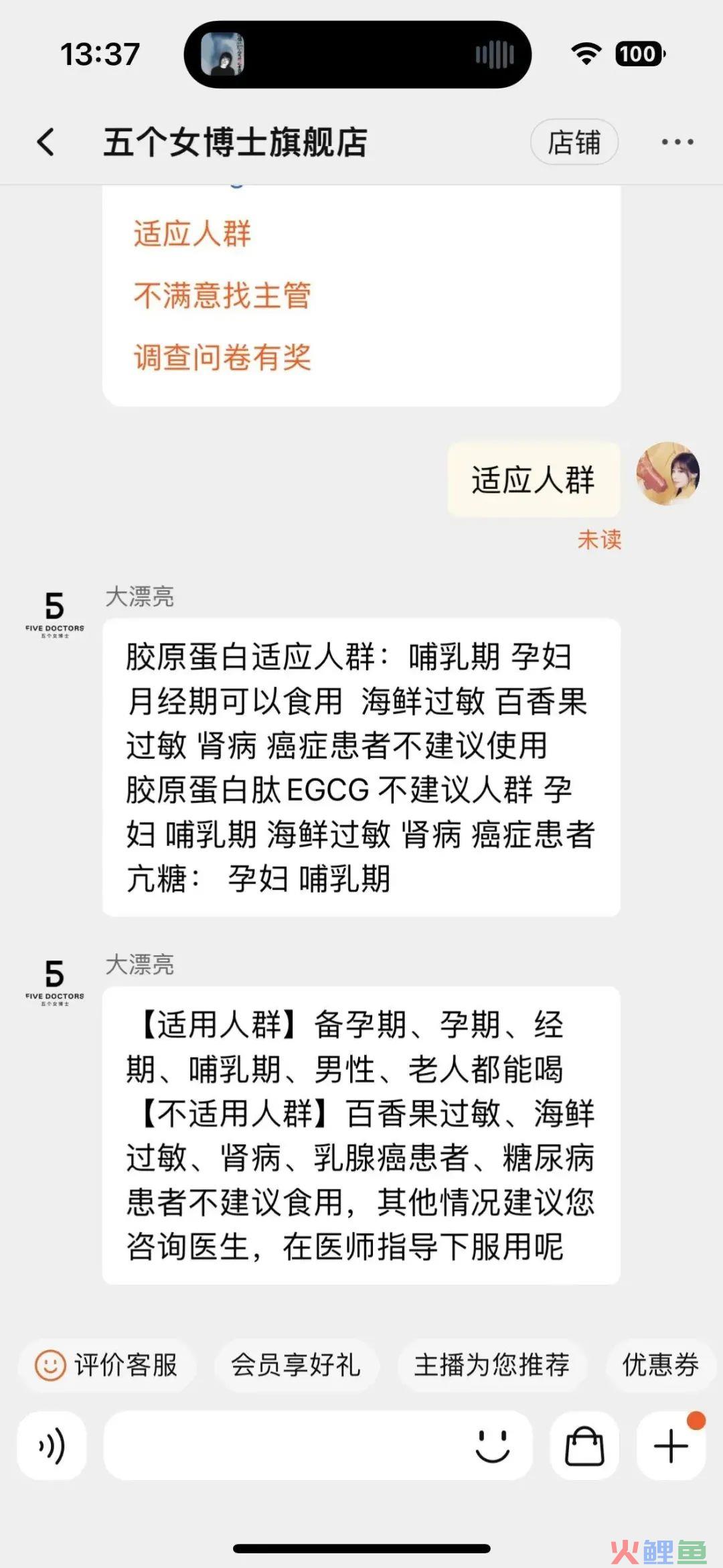Open the shopping bag icon
723x1568 pixels.
point(584,1445)
